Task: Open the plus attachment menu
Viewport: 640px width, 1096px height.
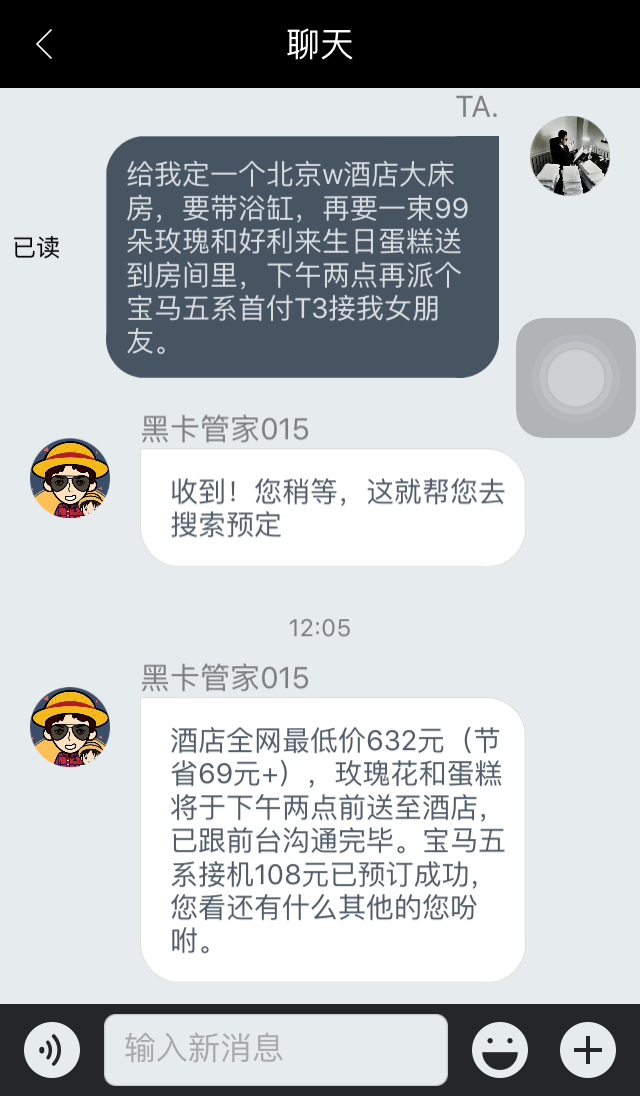Action: [587, 1050]
